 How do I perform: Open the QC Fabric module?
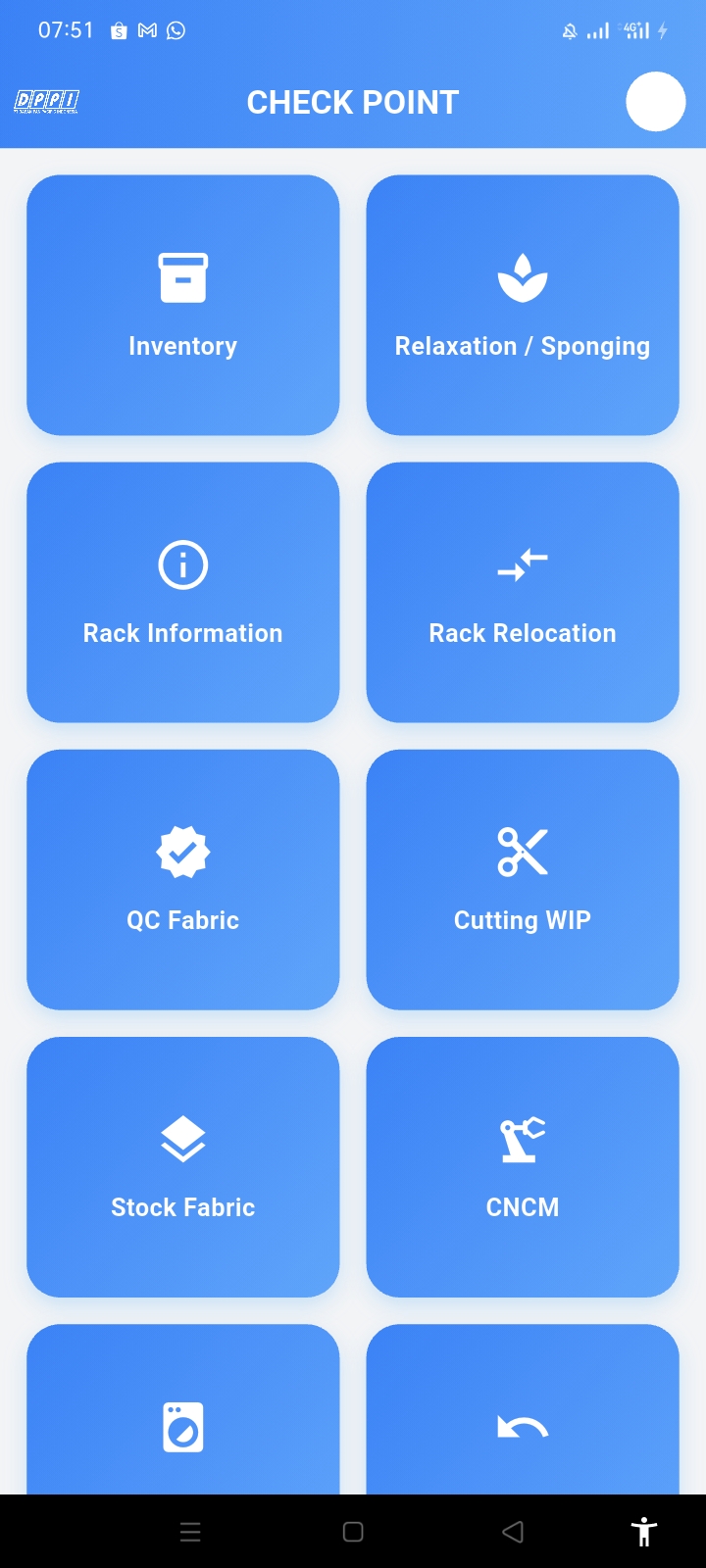[x=182, y=879]
